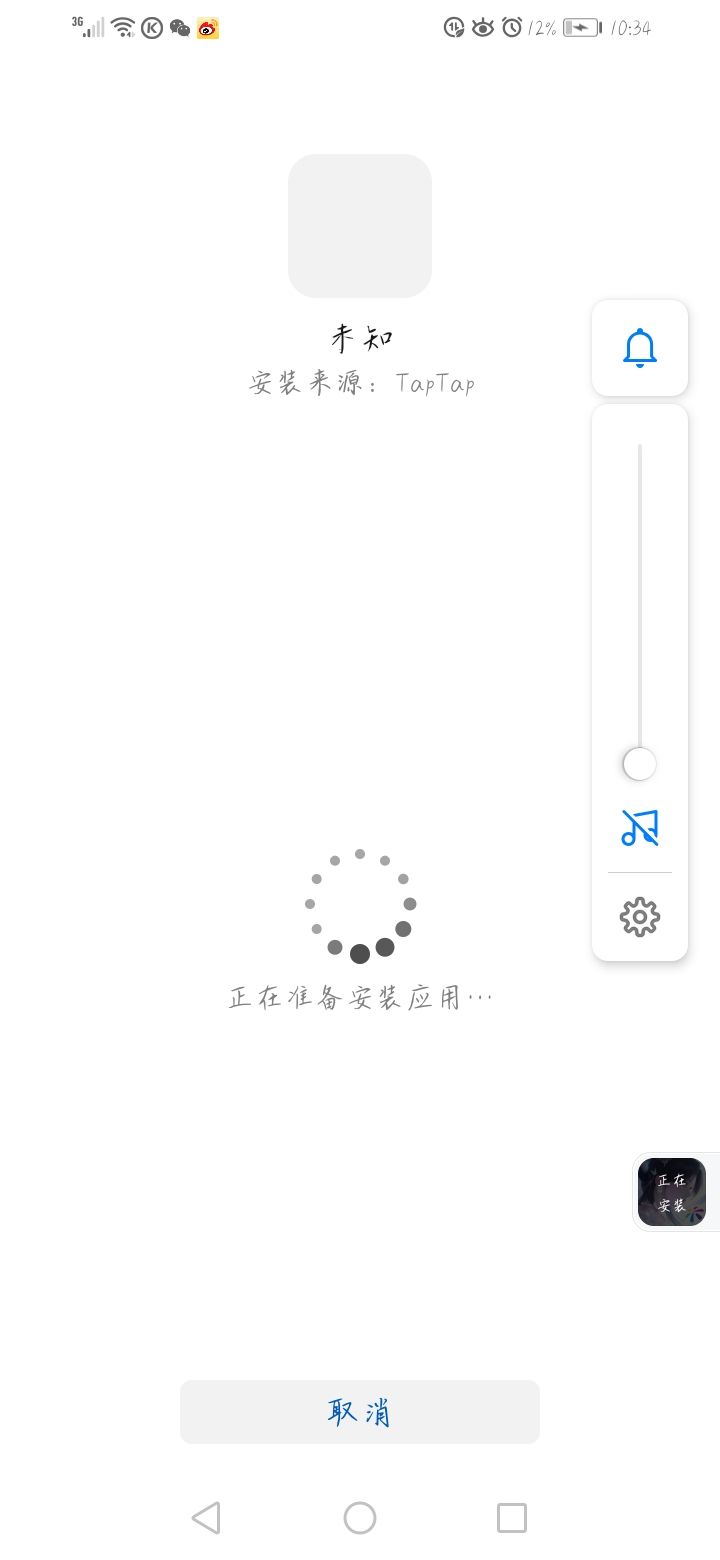Toggle ringer mode with the bell button
Viewport: 720px width, 1560px height.
(639, 347)
